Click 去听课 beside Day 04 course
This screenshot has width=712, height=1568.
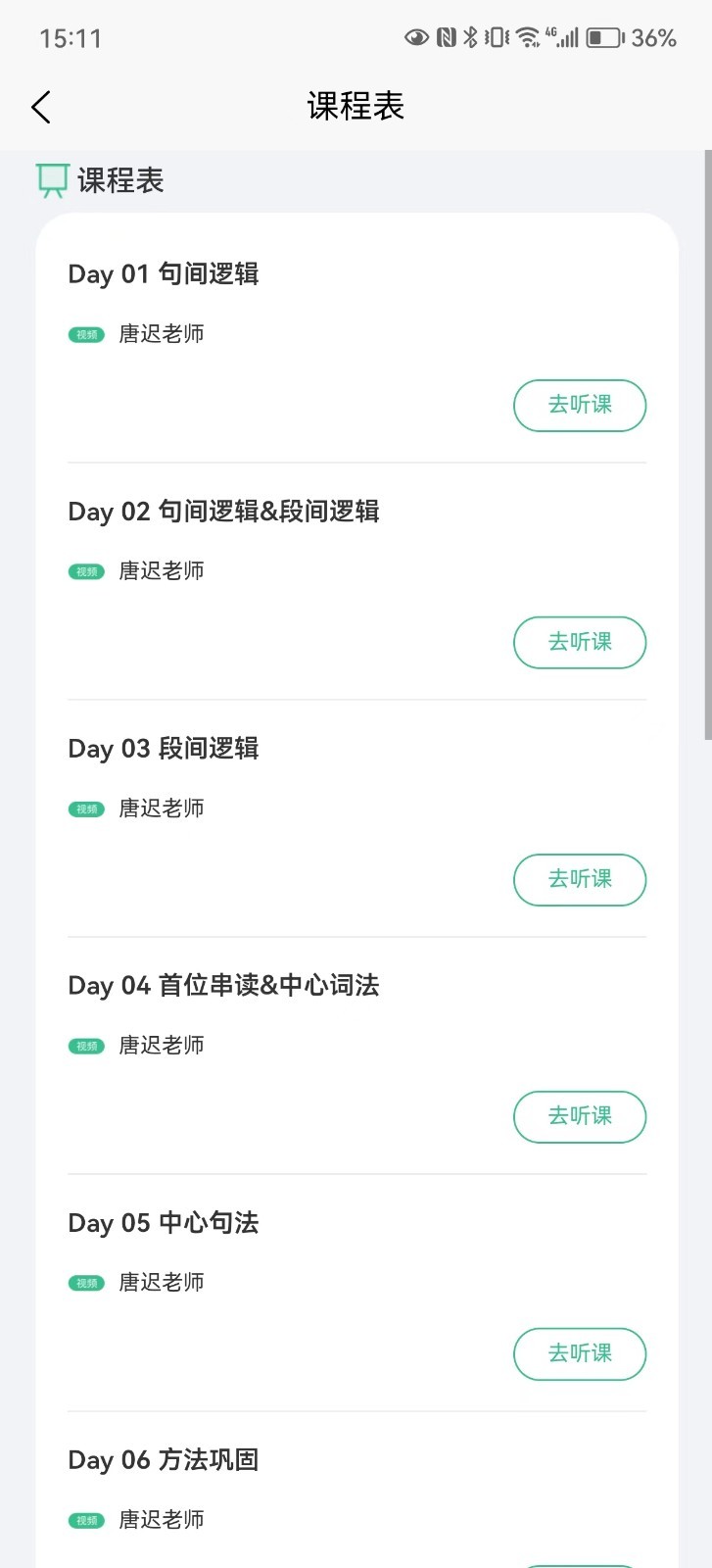tap(580, 1116)
